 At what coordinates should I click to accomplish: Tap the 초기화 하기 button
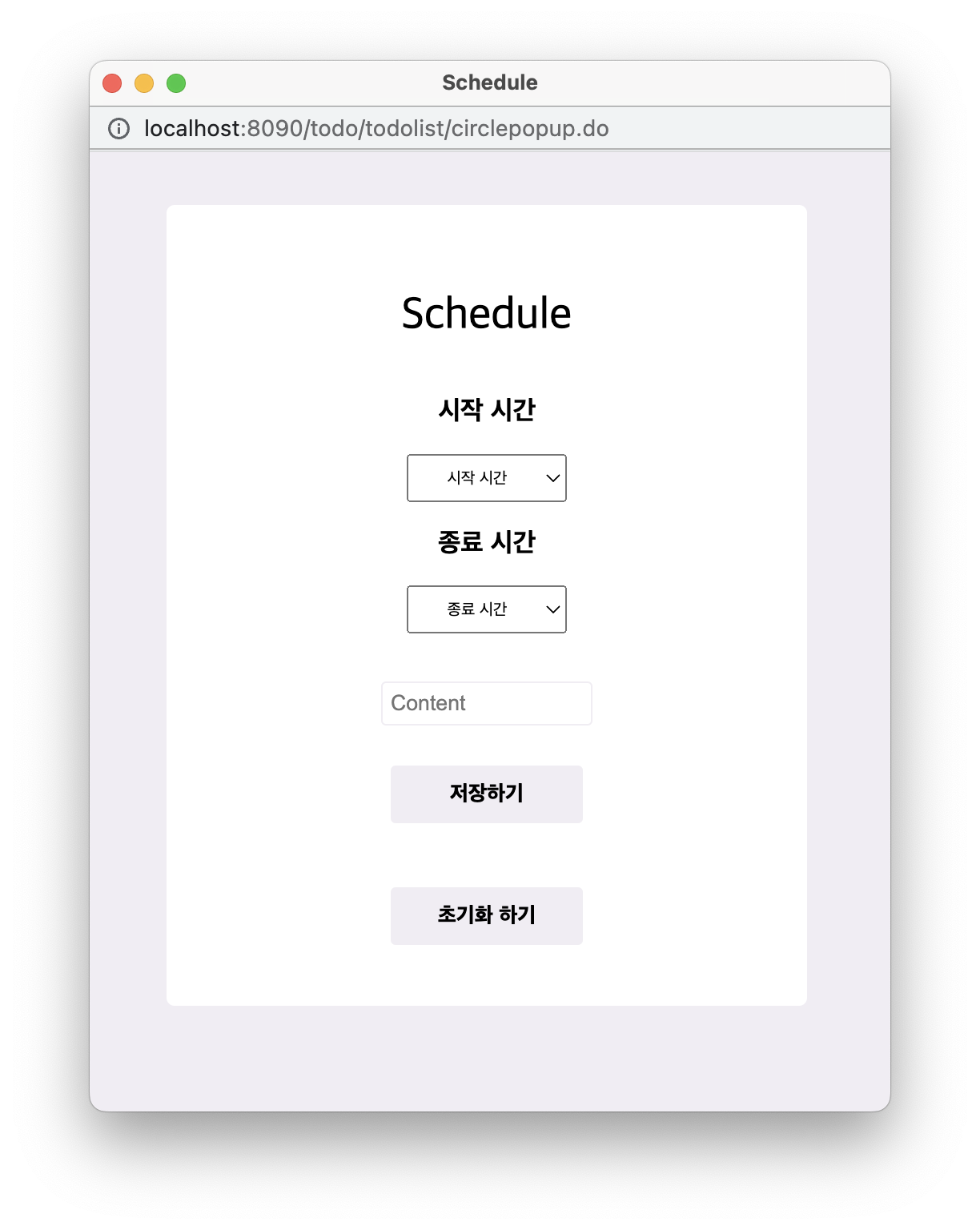487,915
